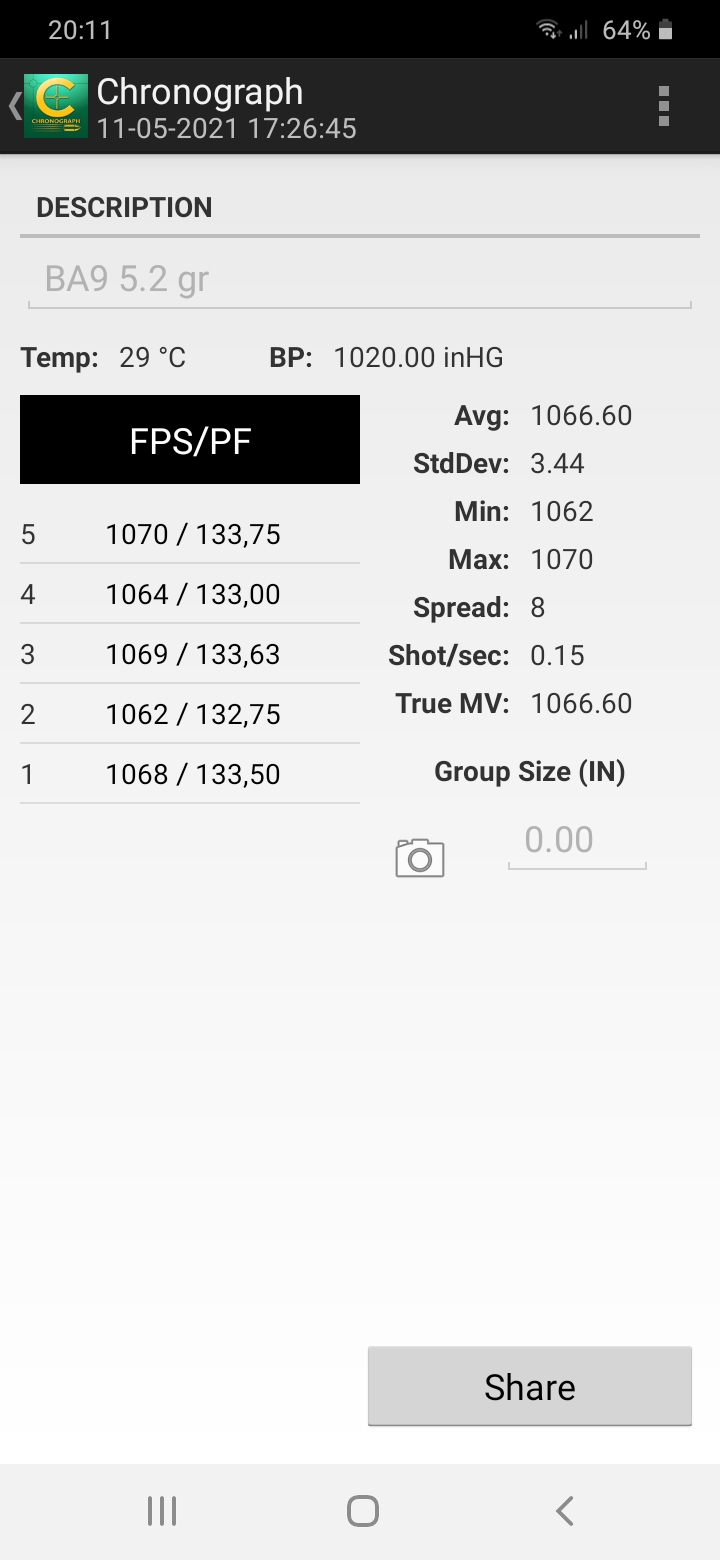Share this chronograph session
The width and height of the screenshot is (720, 1560).
(529, 1386)
